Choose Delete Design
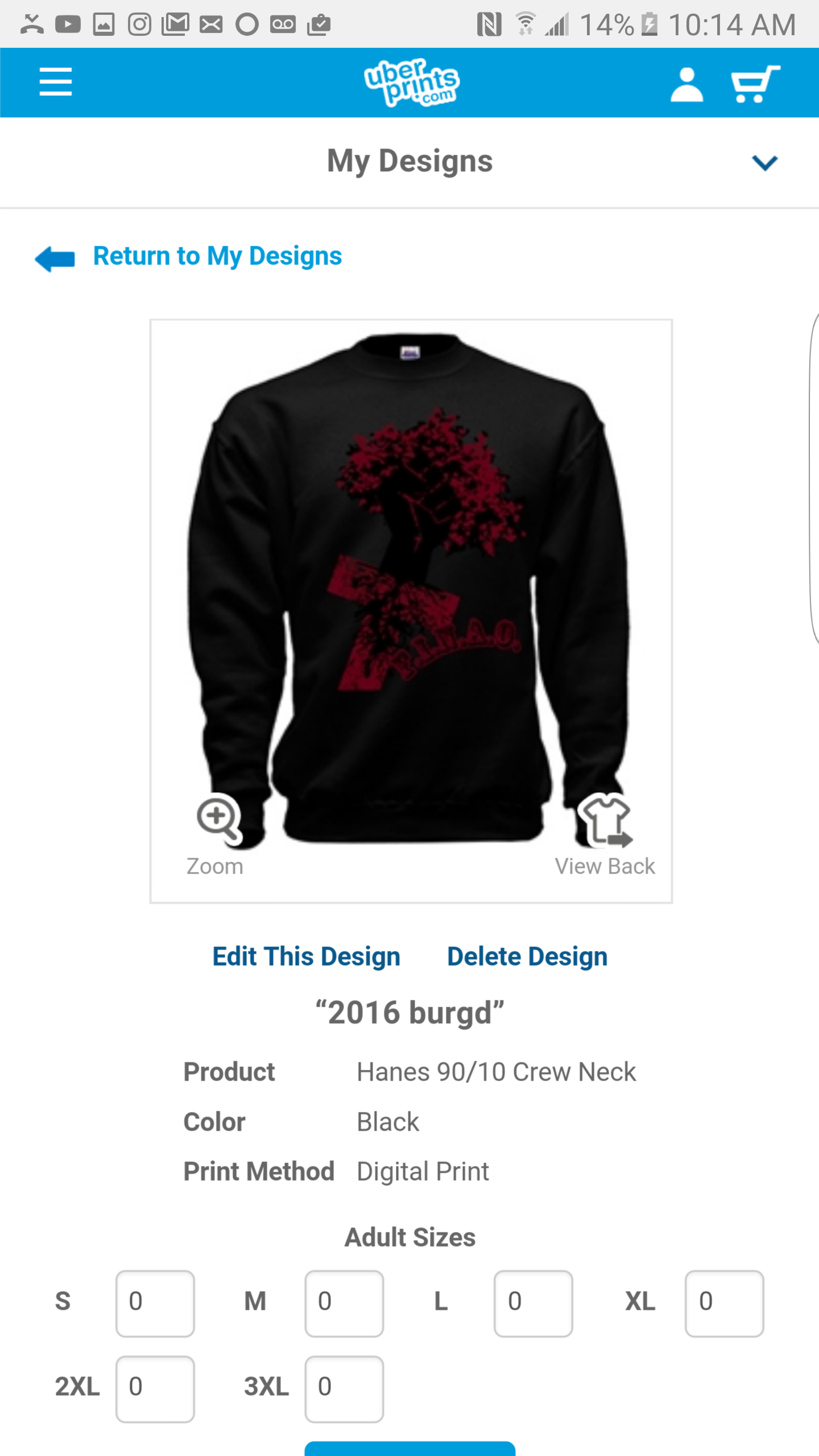The height and width of the screenshot is (1456, 819). [x=527, y=957]
